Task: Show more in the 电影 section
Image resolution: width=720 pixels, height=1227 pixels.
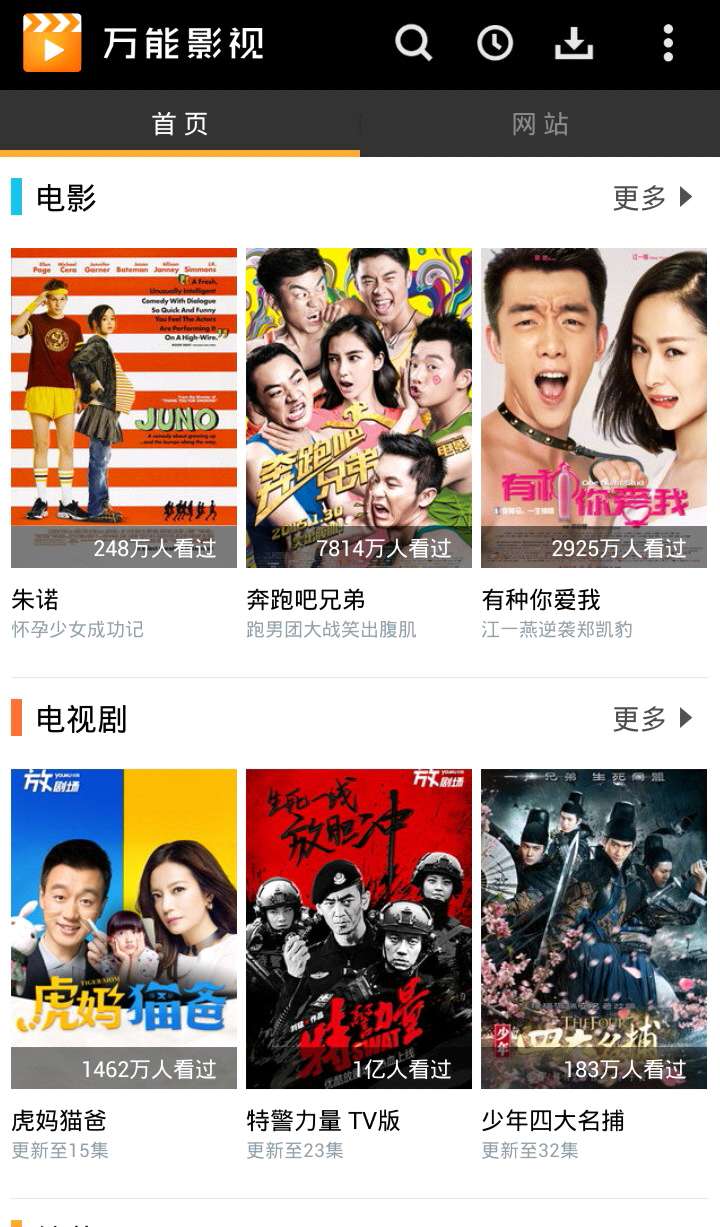Action: pos(652,198)
